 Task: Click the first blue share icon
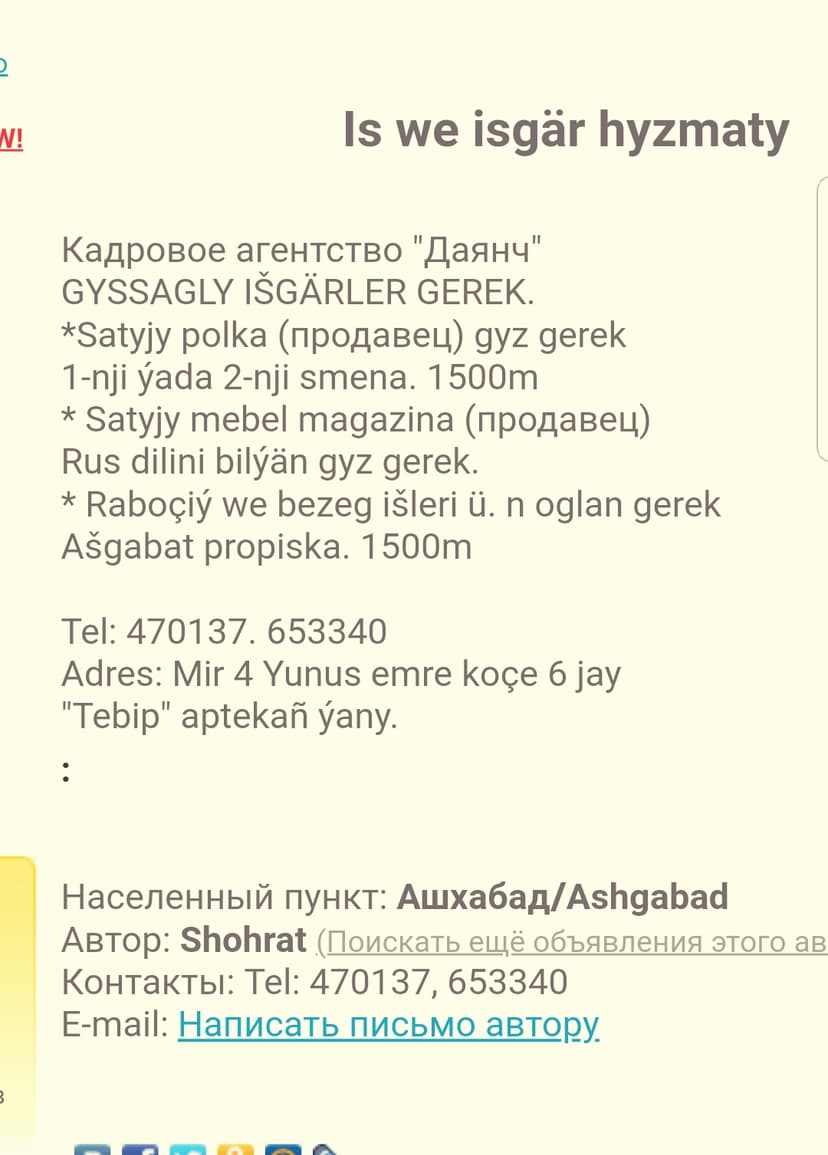(93, 1148)
